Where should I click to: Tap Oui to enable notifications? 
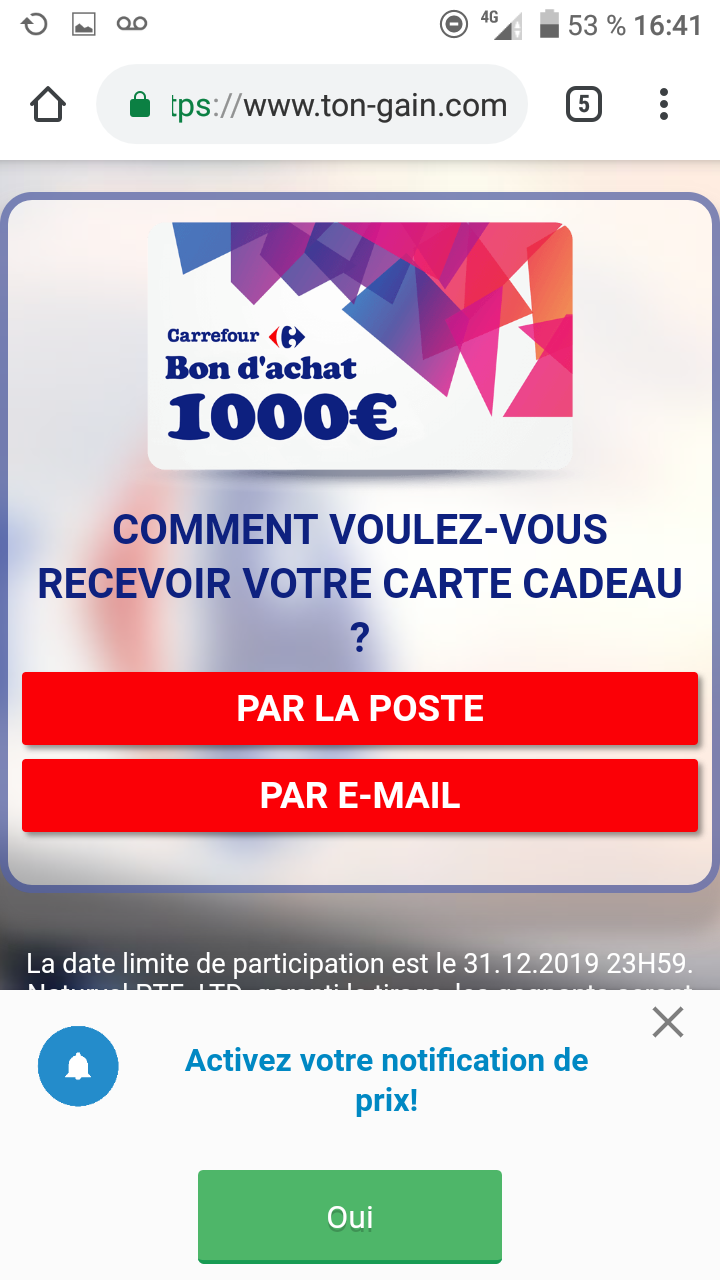point(350,1217)
